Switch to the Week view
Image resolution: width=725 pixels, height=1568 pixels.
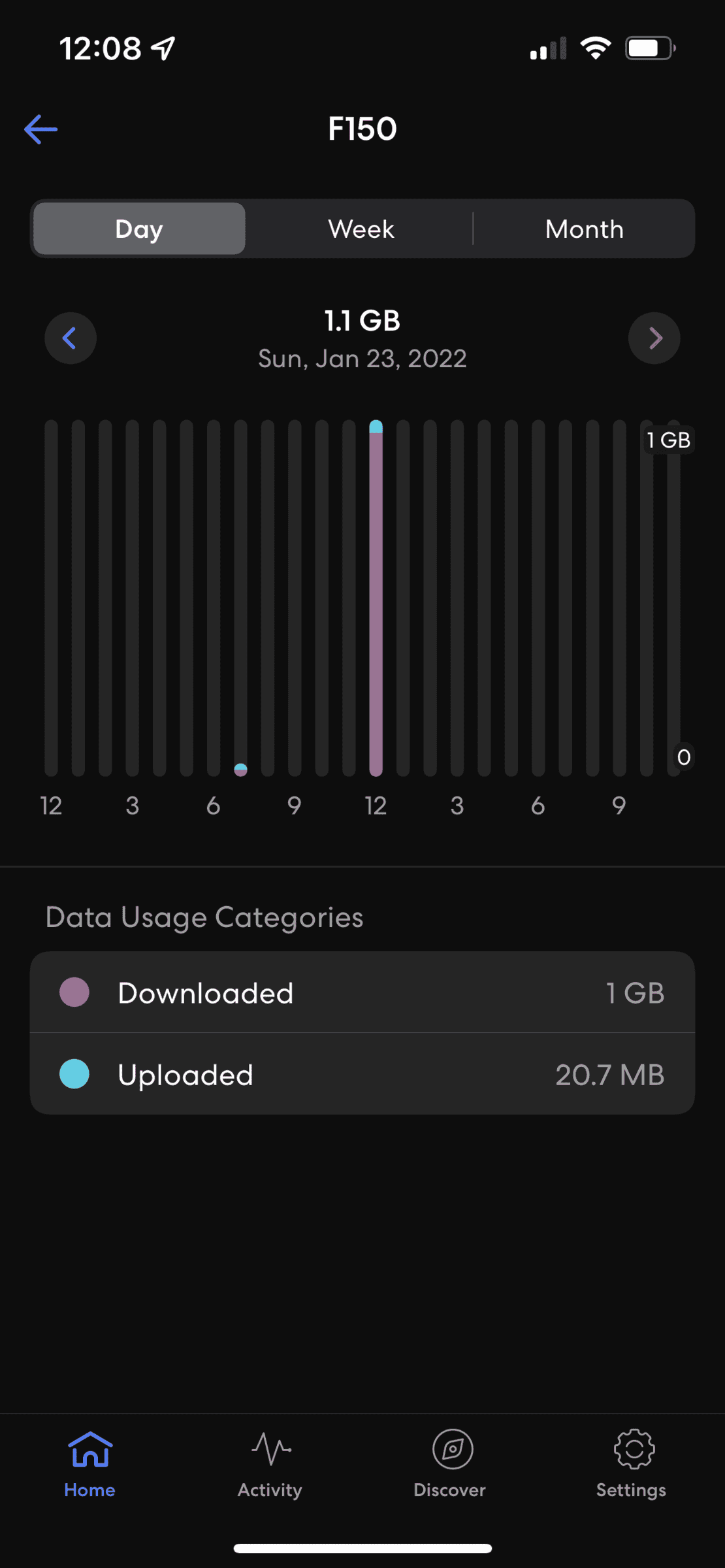click(x=361, y=229)
